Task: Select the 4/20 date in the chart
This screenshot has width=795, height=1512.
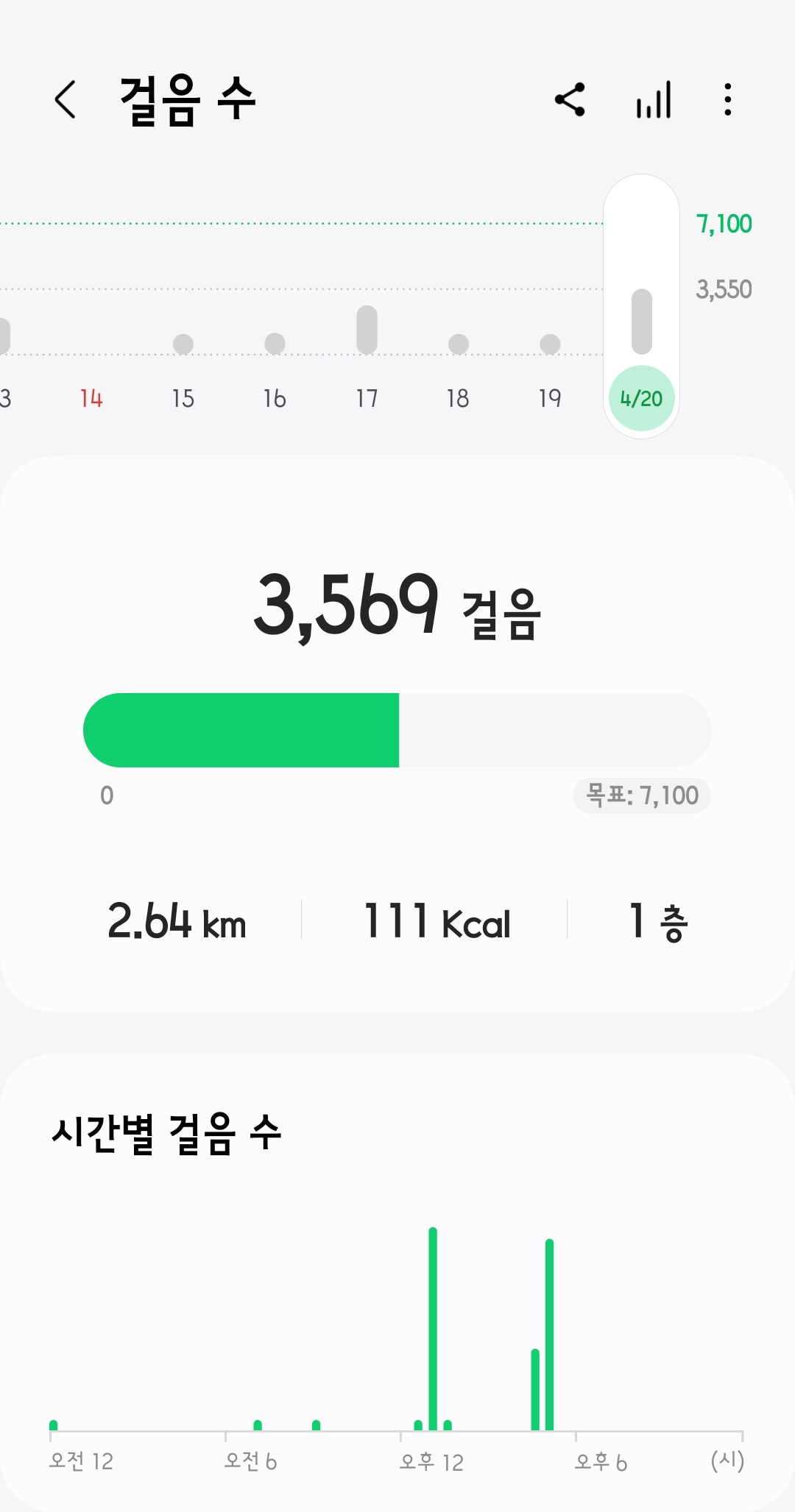Action: tap(641, 398)
